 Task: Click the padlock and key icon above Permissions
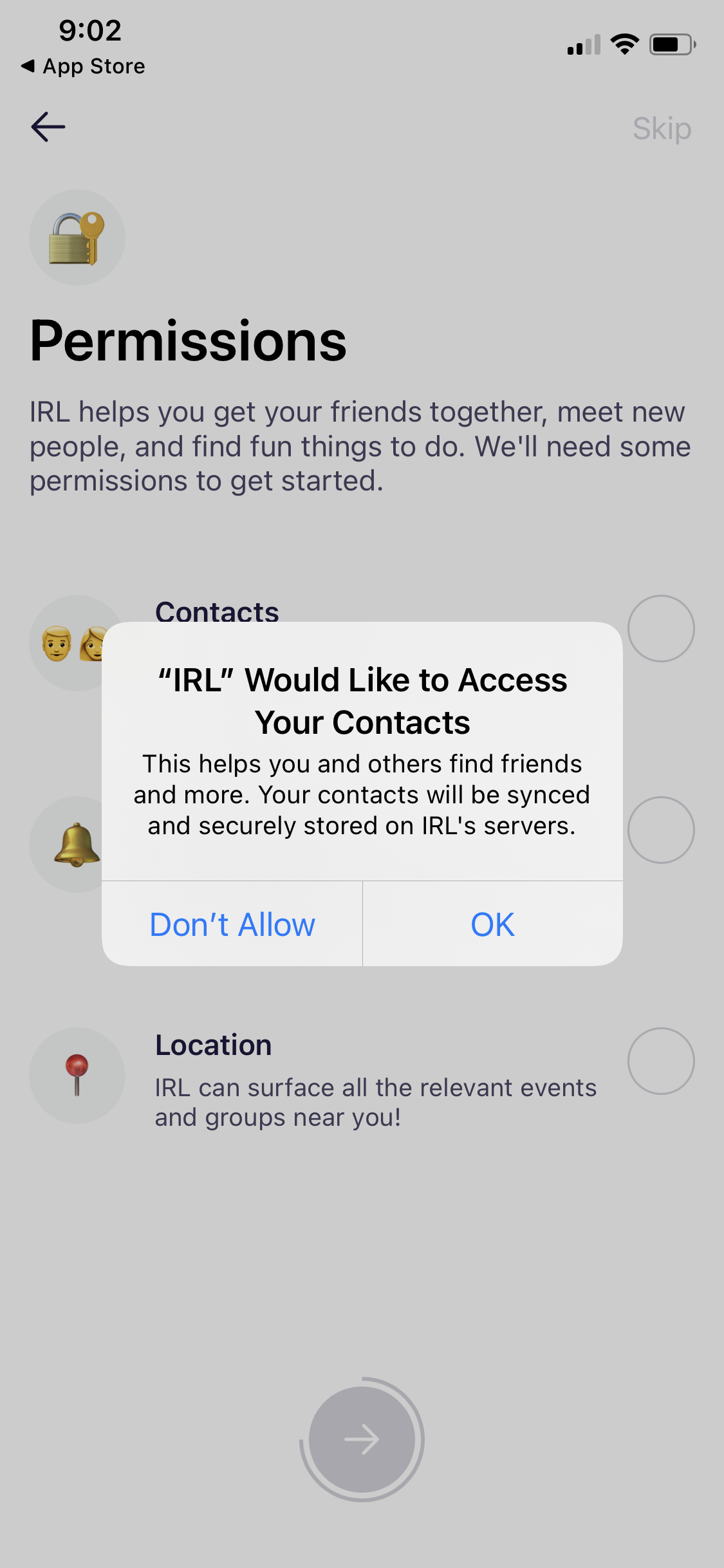(77, 238)
